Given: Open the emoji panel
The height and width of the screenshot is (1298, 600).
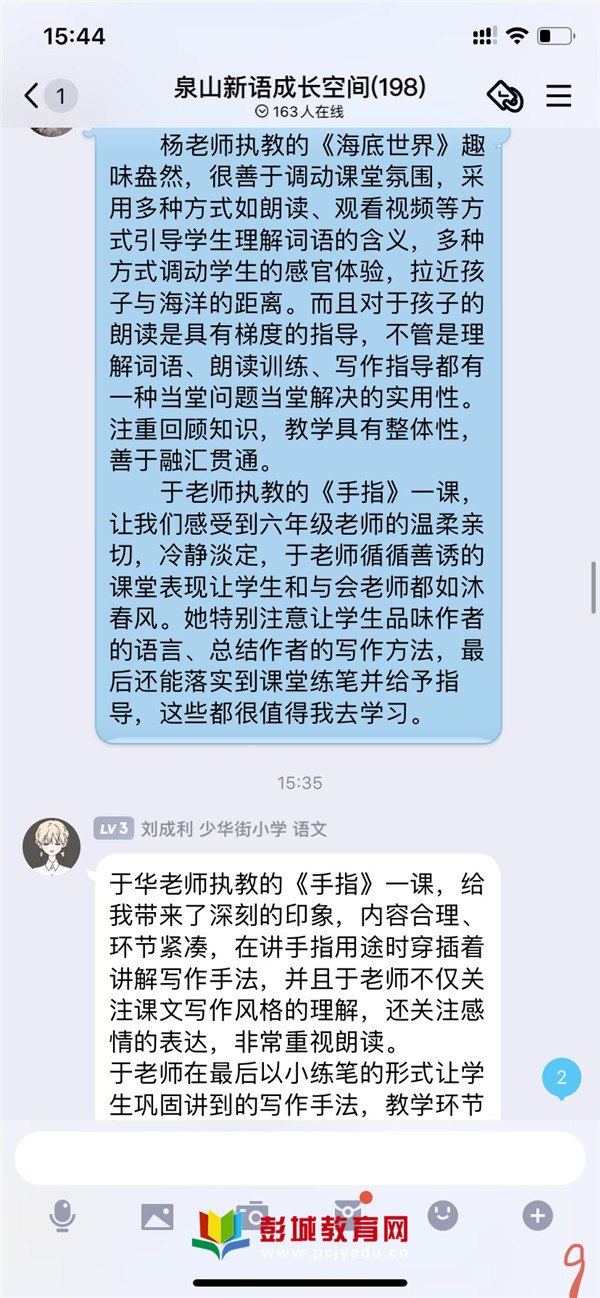Looking at the screenshot, I should coord(443,1215).
